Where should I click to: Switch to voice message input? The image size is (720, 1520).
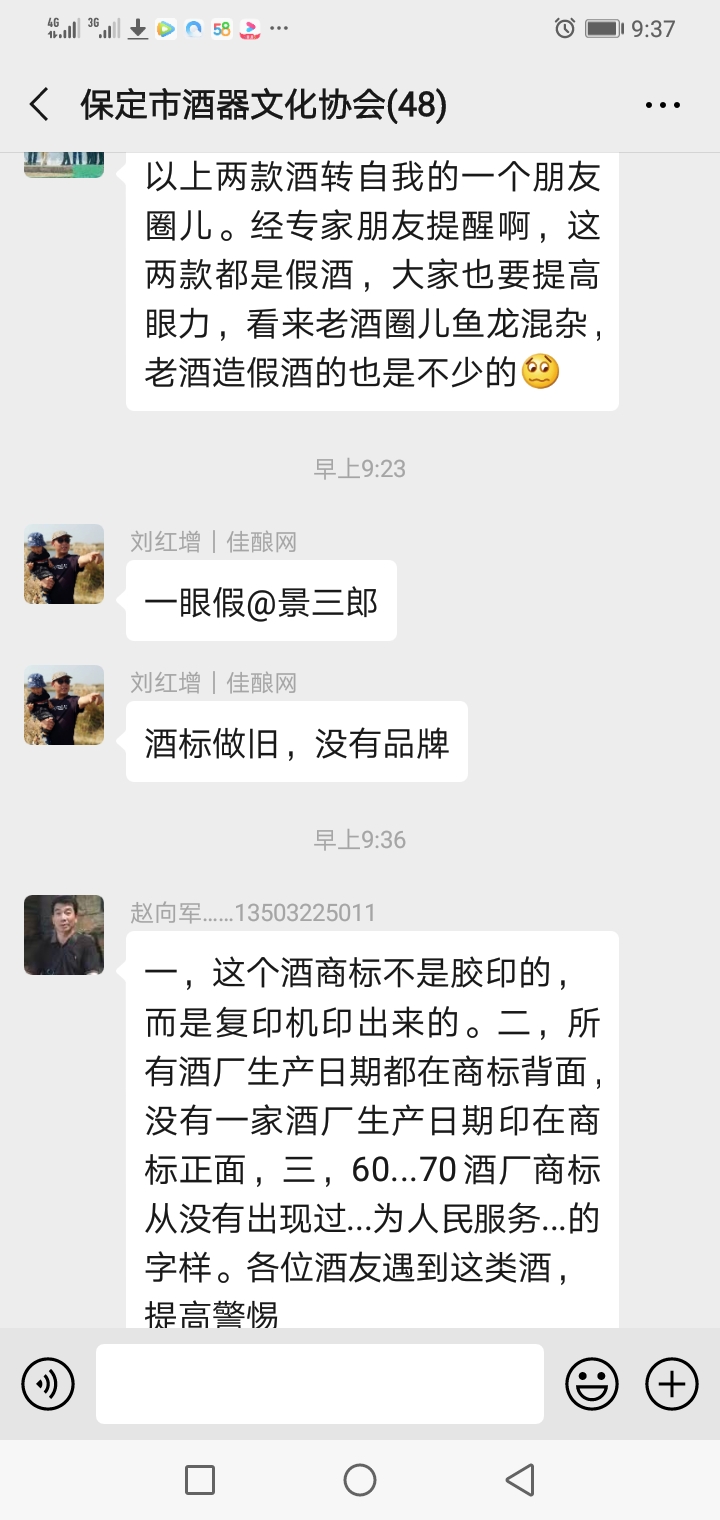[x=48, y=1384]
